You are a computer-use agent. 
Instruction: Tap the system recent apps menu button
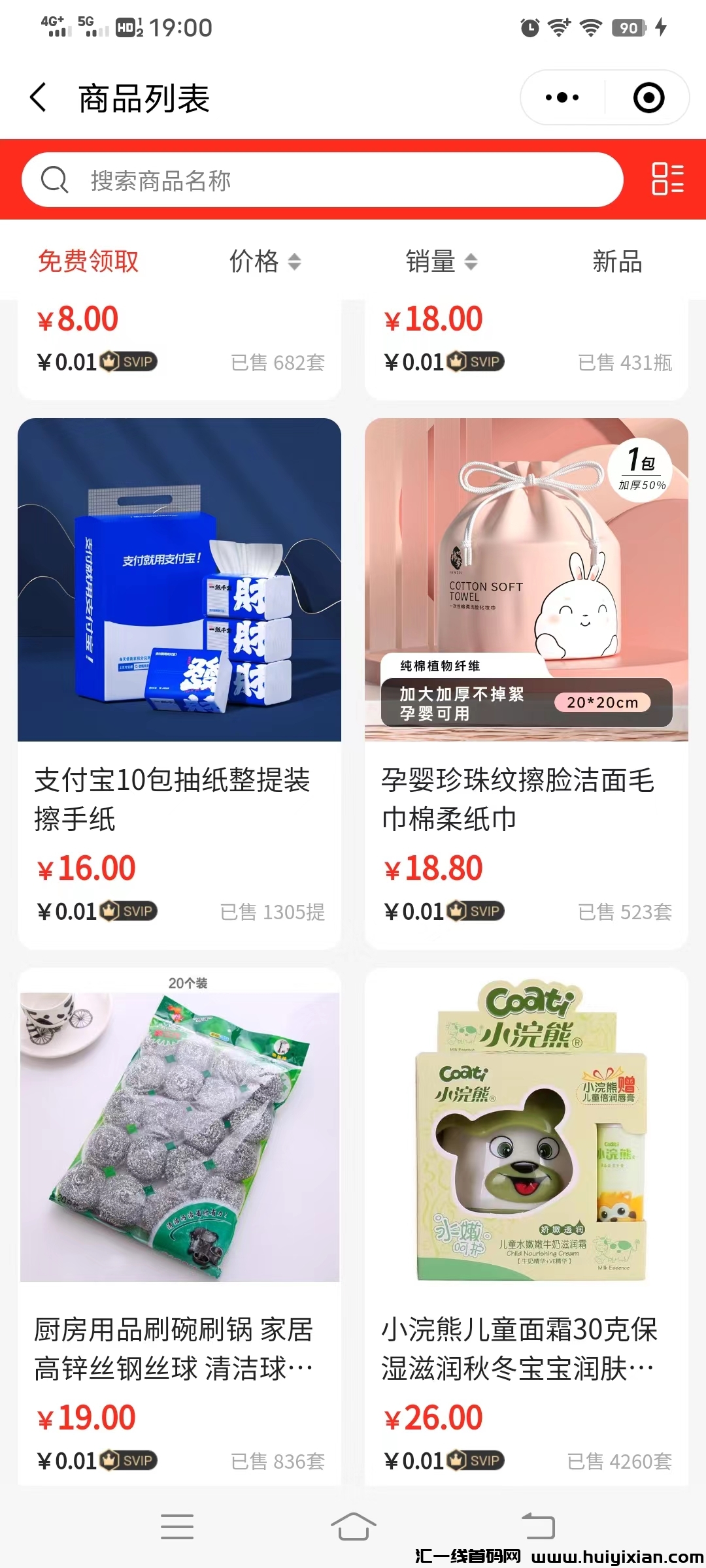(x=176, y=1527)
